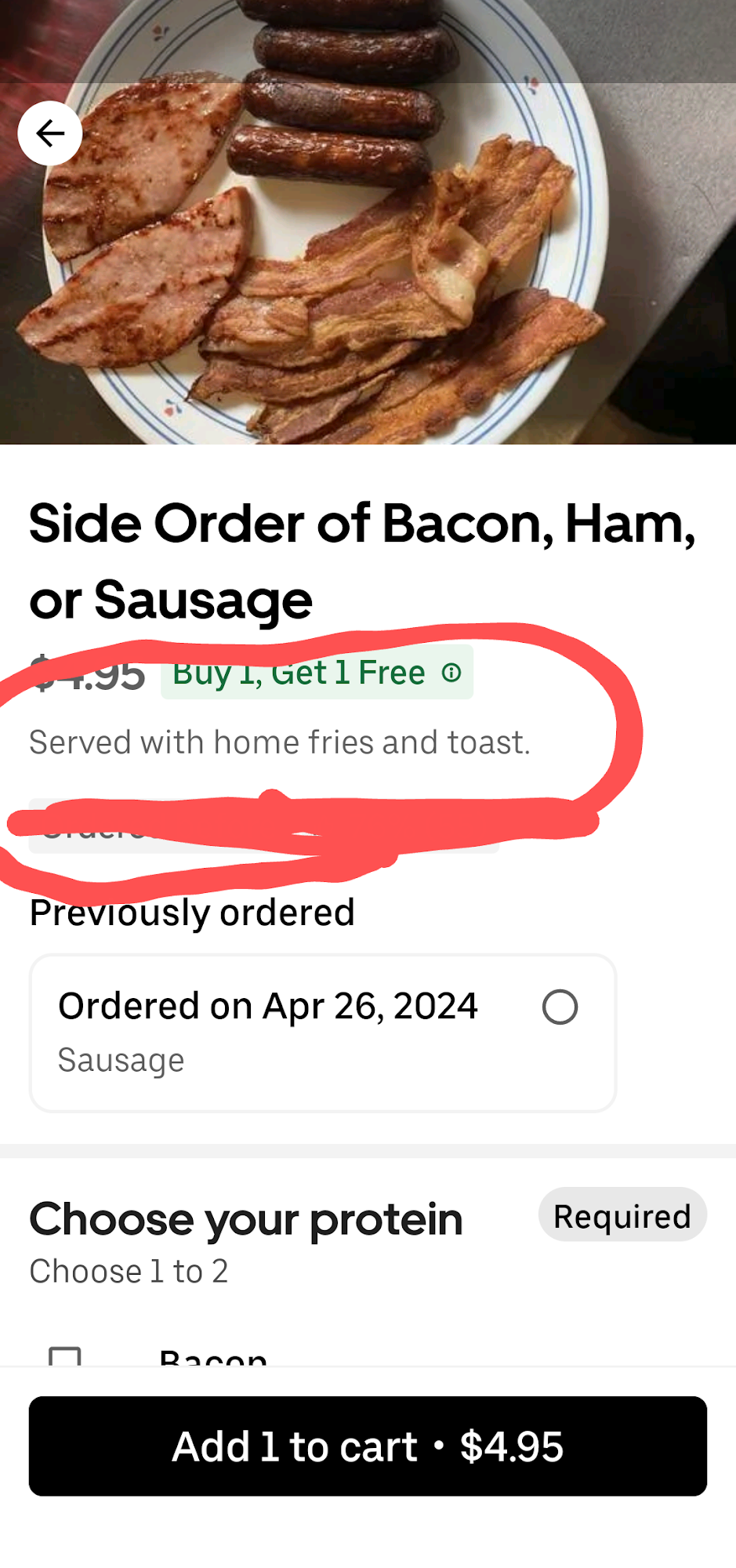Image resolution: width=736 pixels, height=1568 pixels.
Task: Add 1 to cart for $4.95
Action: tap(368, 1446)
